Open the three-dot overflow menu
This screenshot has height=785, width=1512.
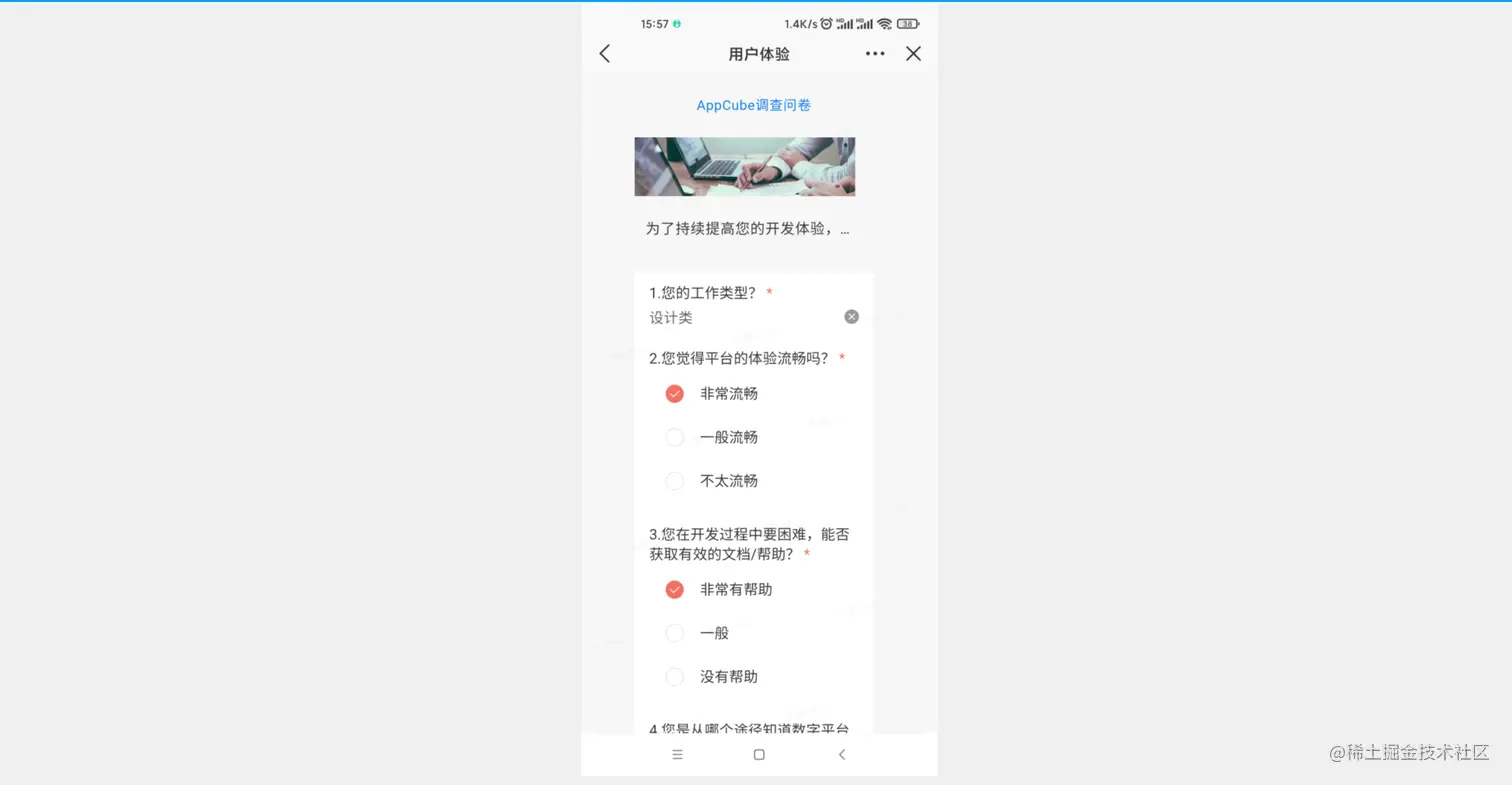(x=875, y=54)
